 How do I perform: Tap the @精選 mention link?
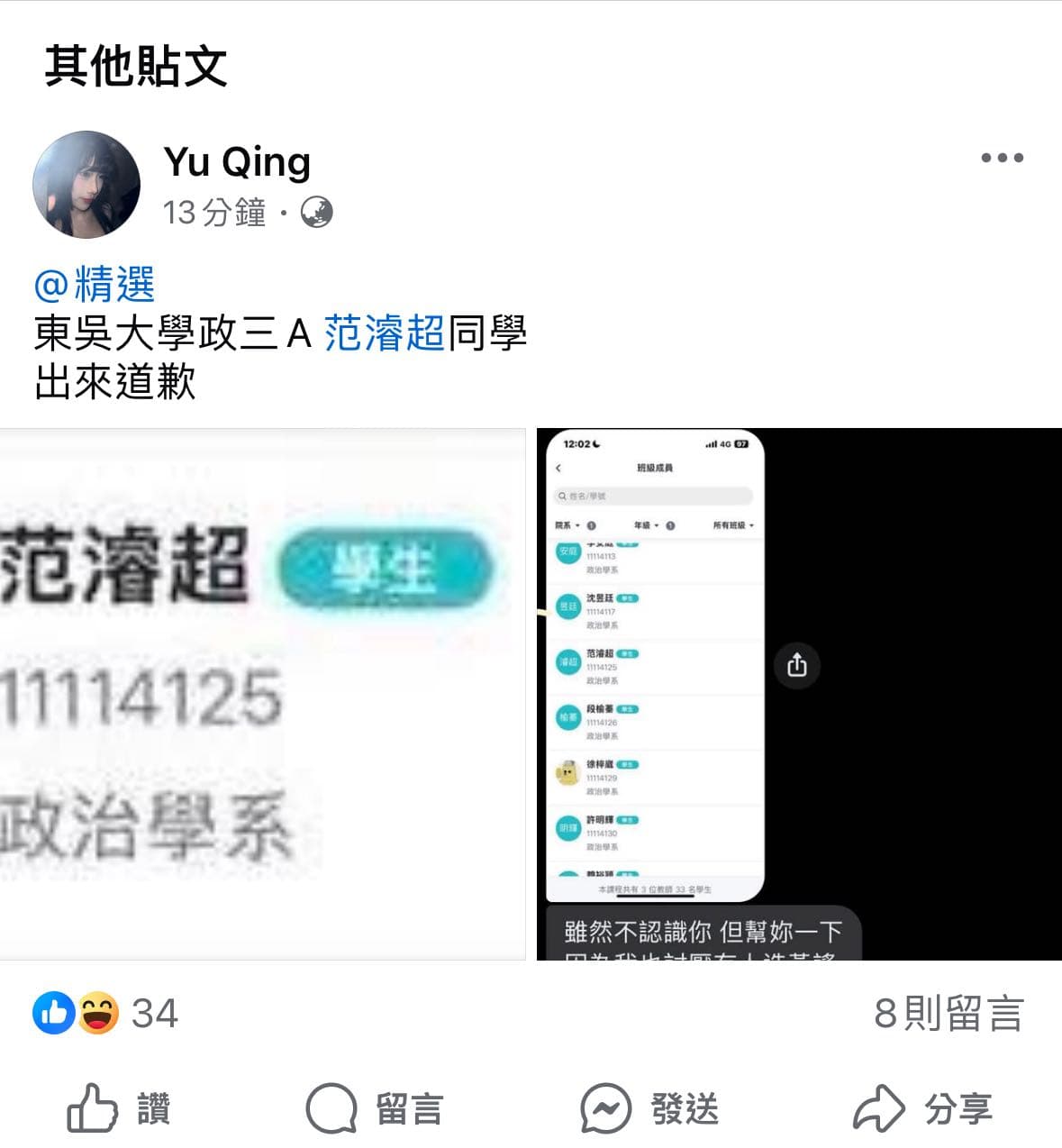coord(95,285)
